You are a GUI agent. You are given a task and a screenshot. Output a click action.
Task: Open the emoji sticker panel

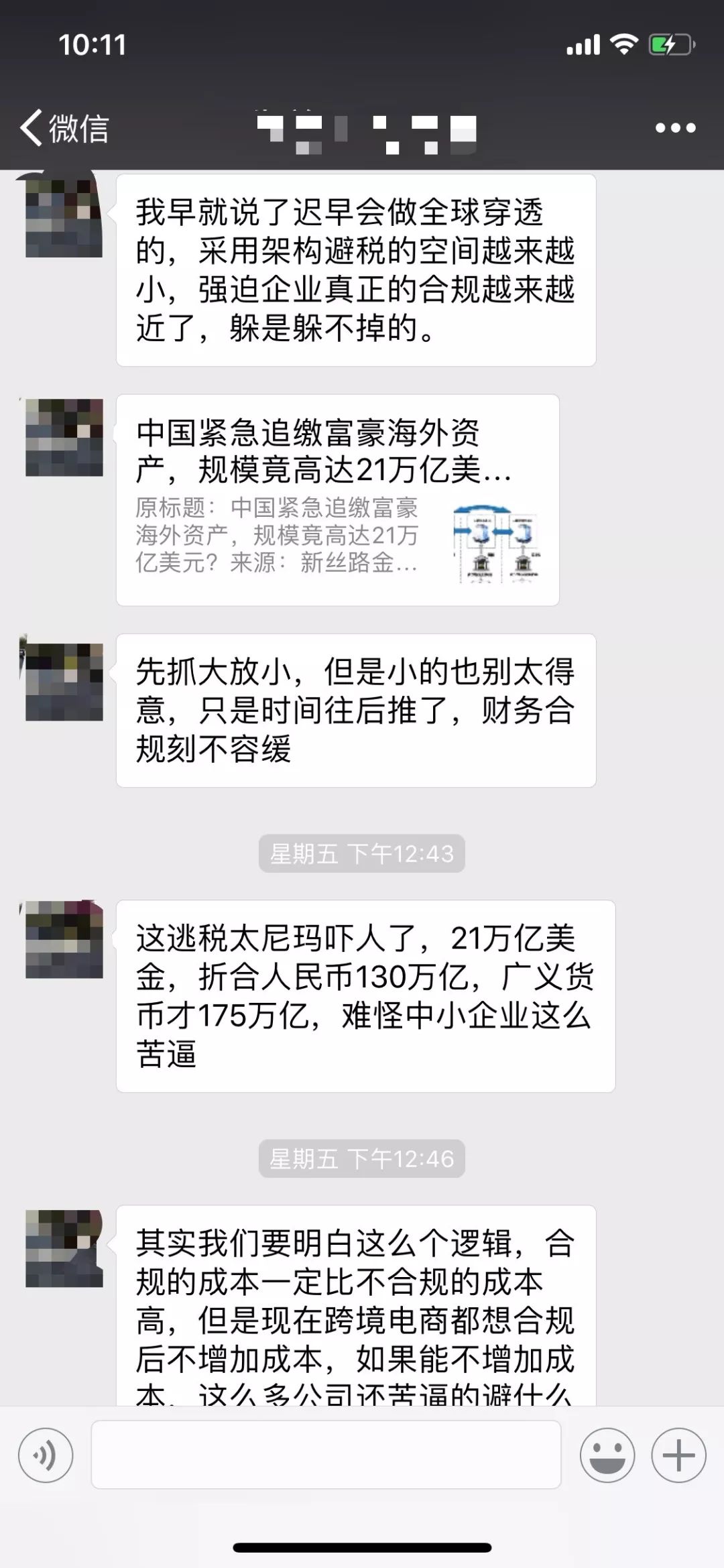[x=607, y=1455]
